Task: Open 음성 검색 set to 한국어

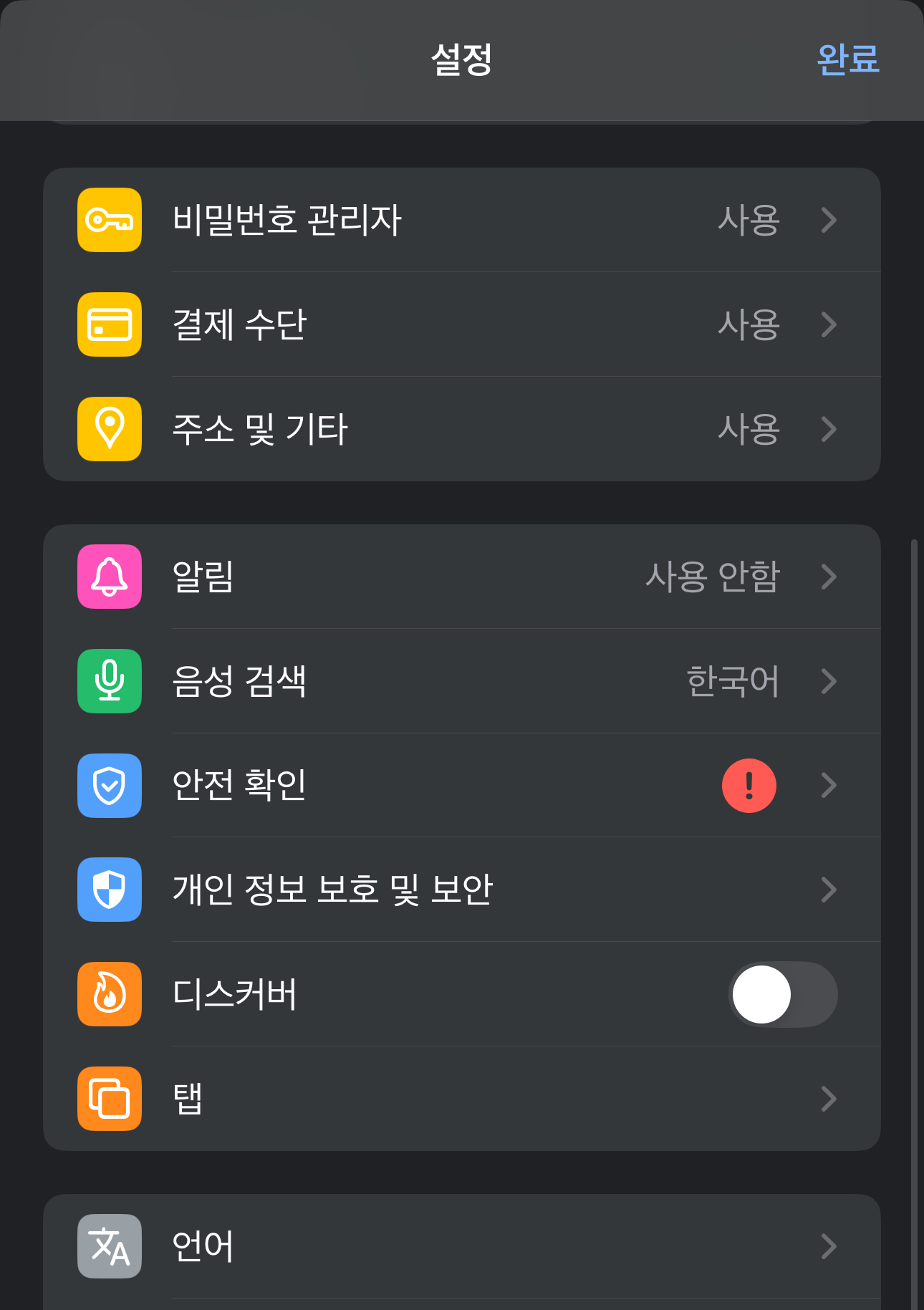Action: pyautogui.click(x=462, y=681)
